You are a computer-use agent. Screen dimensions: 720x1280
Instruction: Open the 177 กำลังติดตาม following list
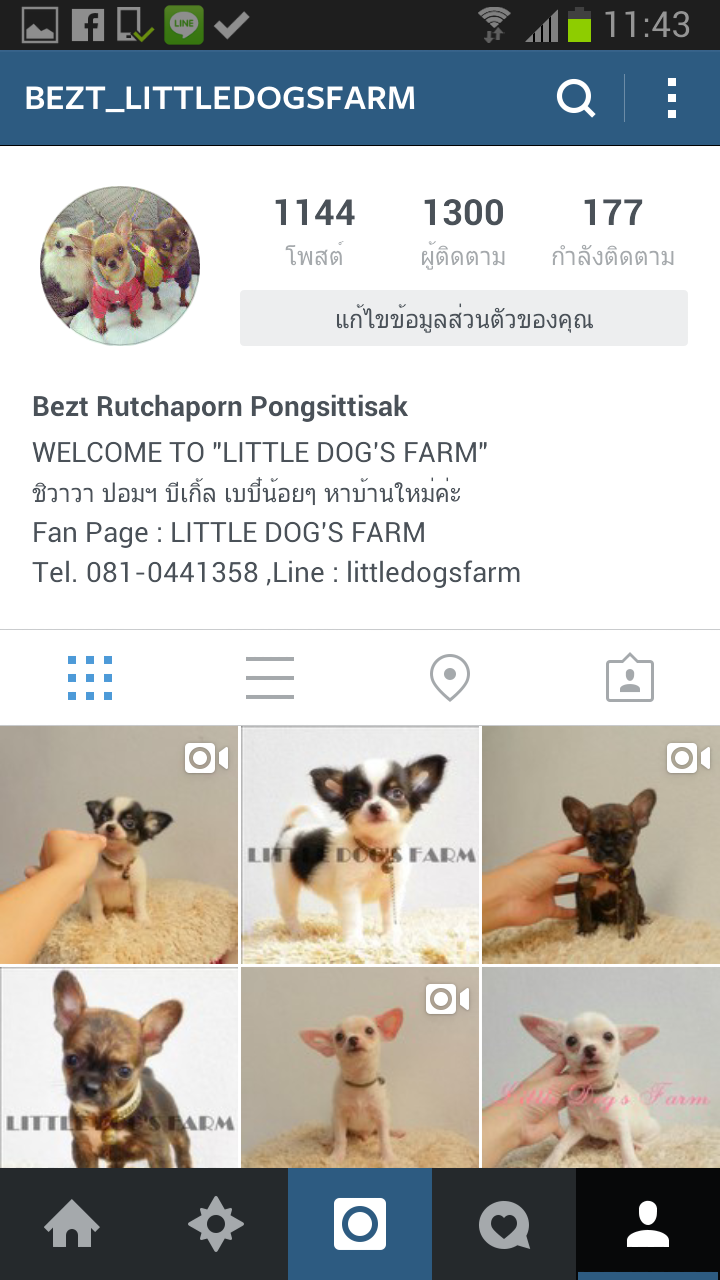click(612, 231)
